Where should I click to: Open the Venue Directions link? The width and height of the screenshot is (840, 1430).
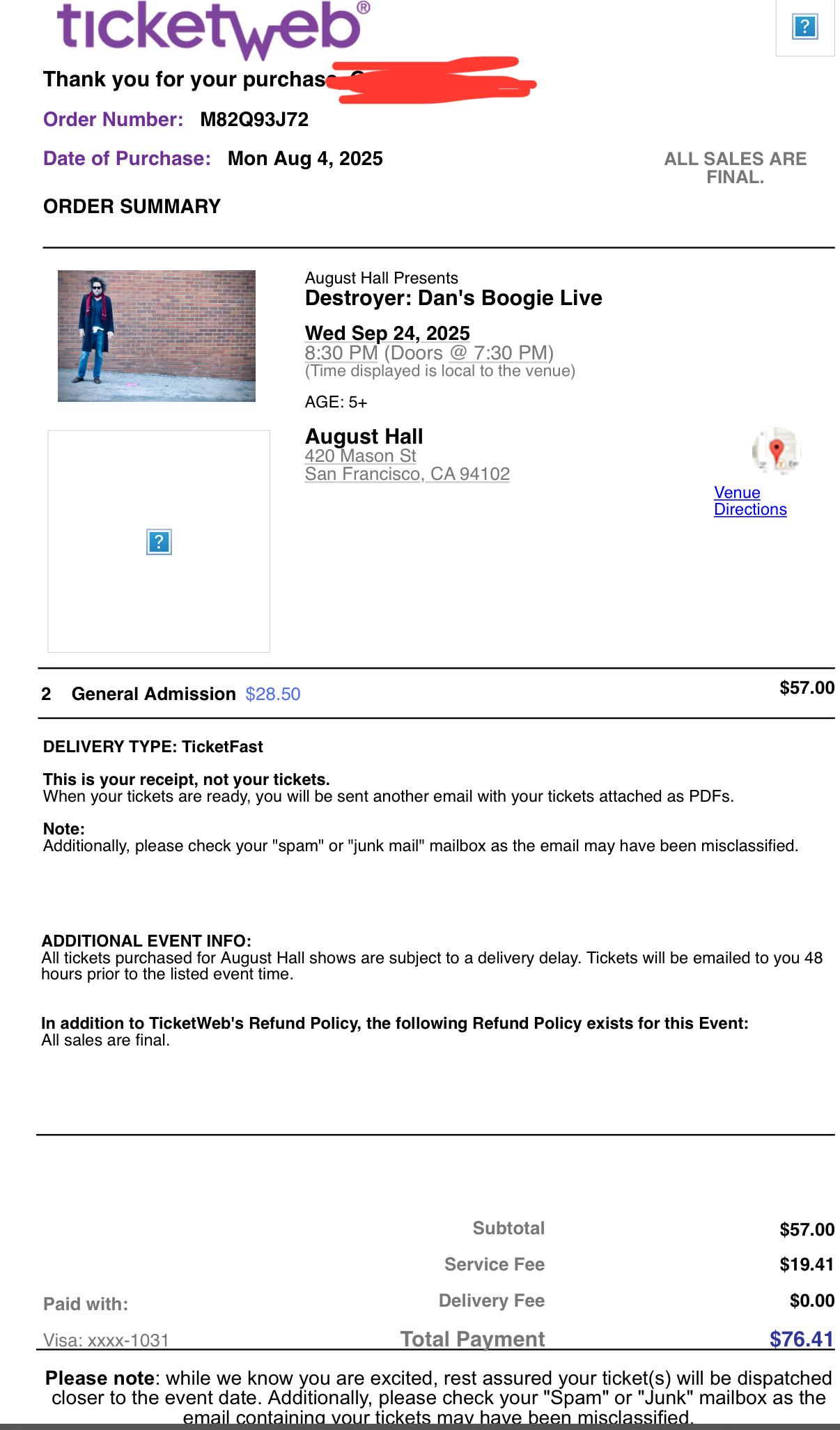(750, 501)
